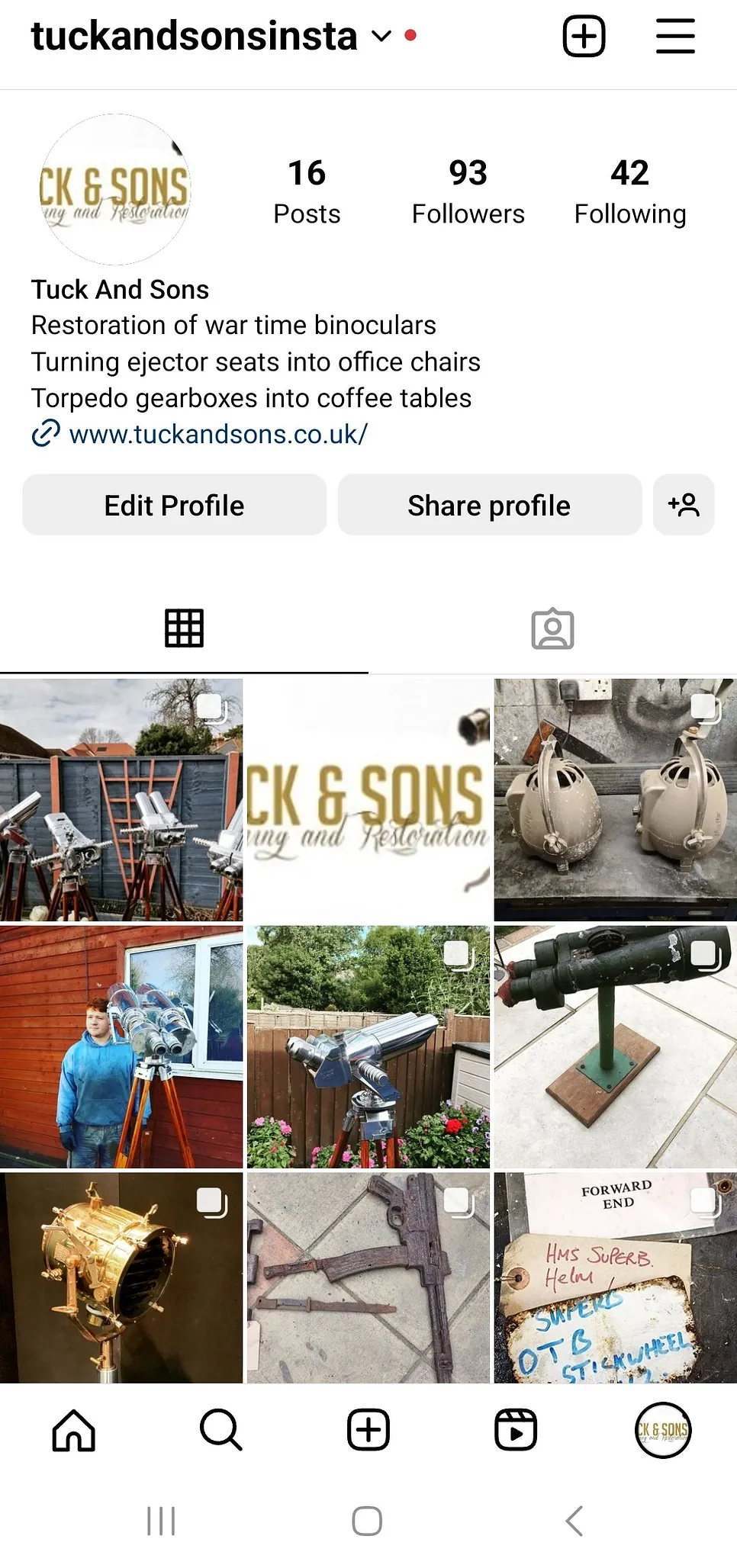View the followers list
Image resolution: width=737 pixels, height=1568 pixels.
[468, 192]
